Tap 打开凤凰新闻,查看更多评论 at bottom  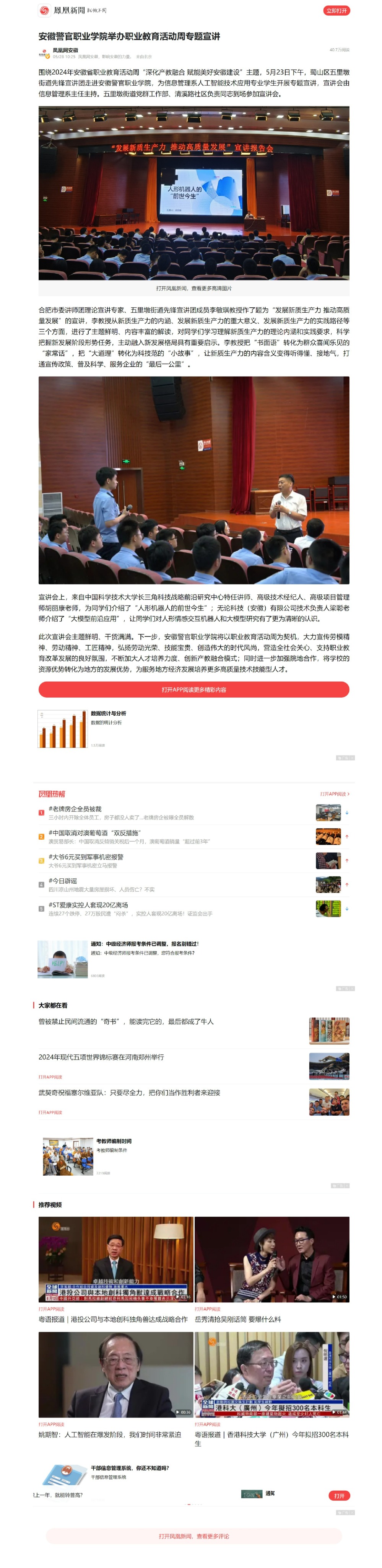tap(193, 1536)
